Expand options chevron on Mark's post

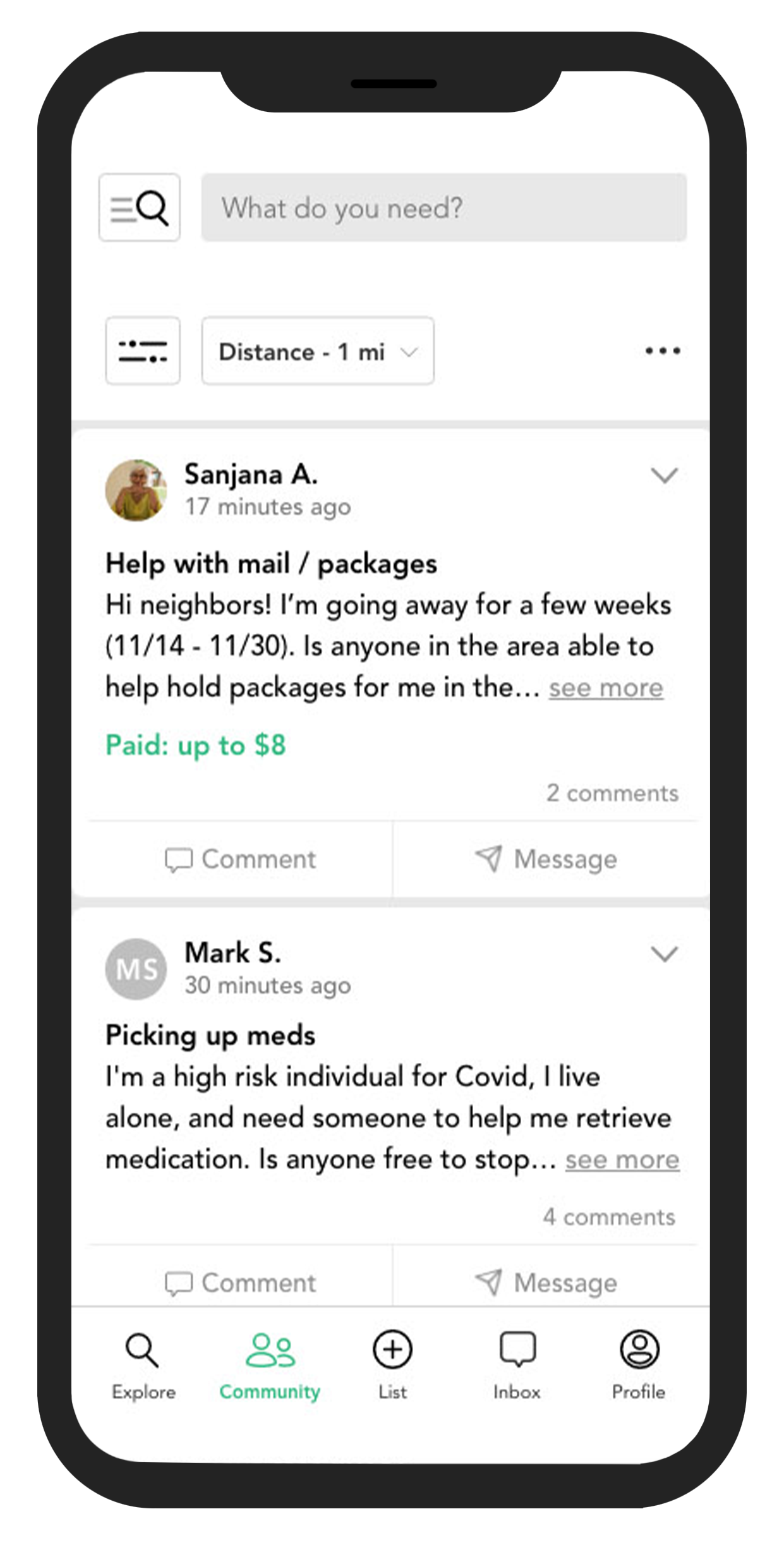click(664, 955)
